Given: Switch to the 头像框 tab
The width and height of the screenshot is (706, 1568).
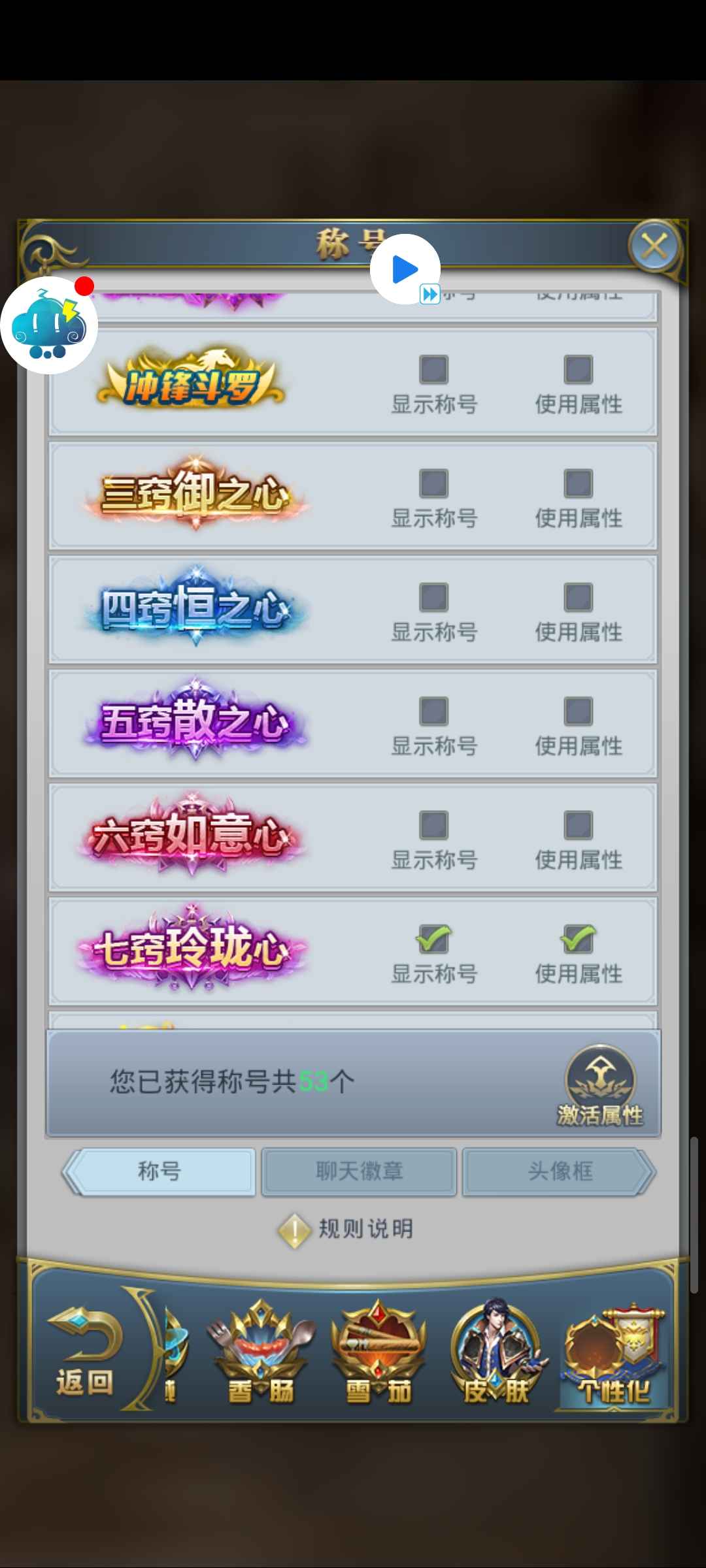Looking at the screenshot, I should click(560, 1171).
